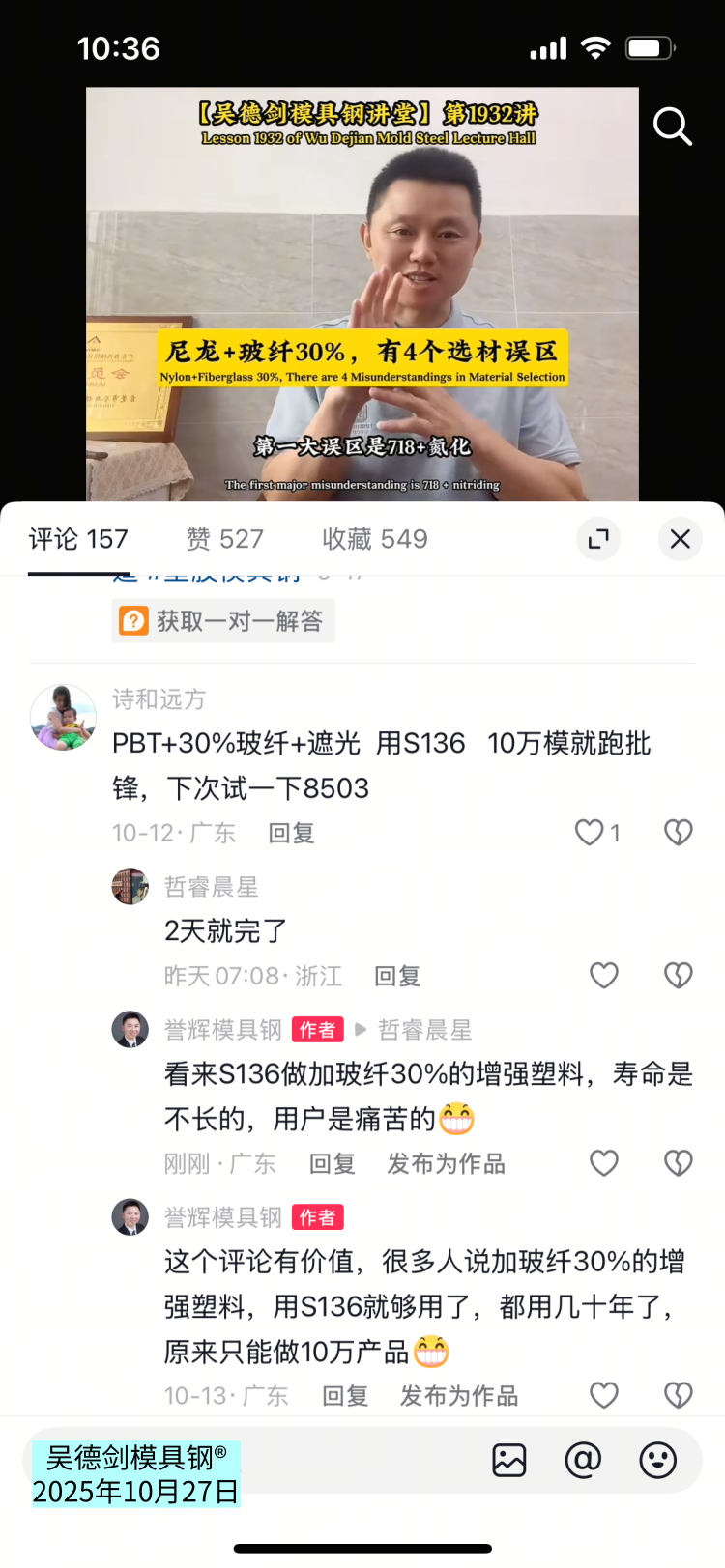
Task: Like 哲睿晨星's reply 2天就完了
Action: click(x=604, y=976)
